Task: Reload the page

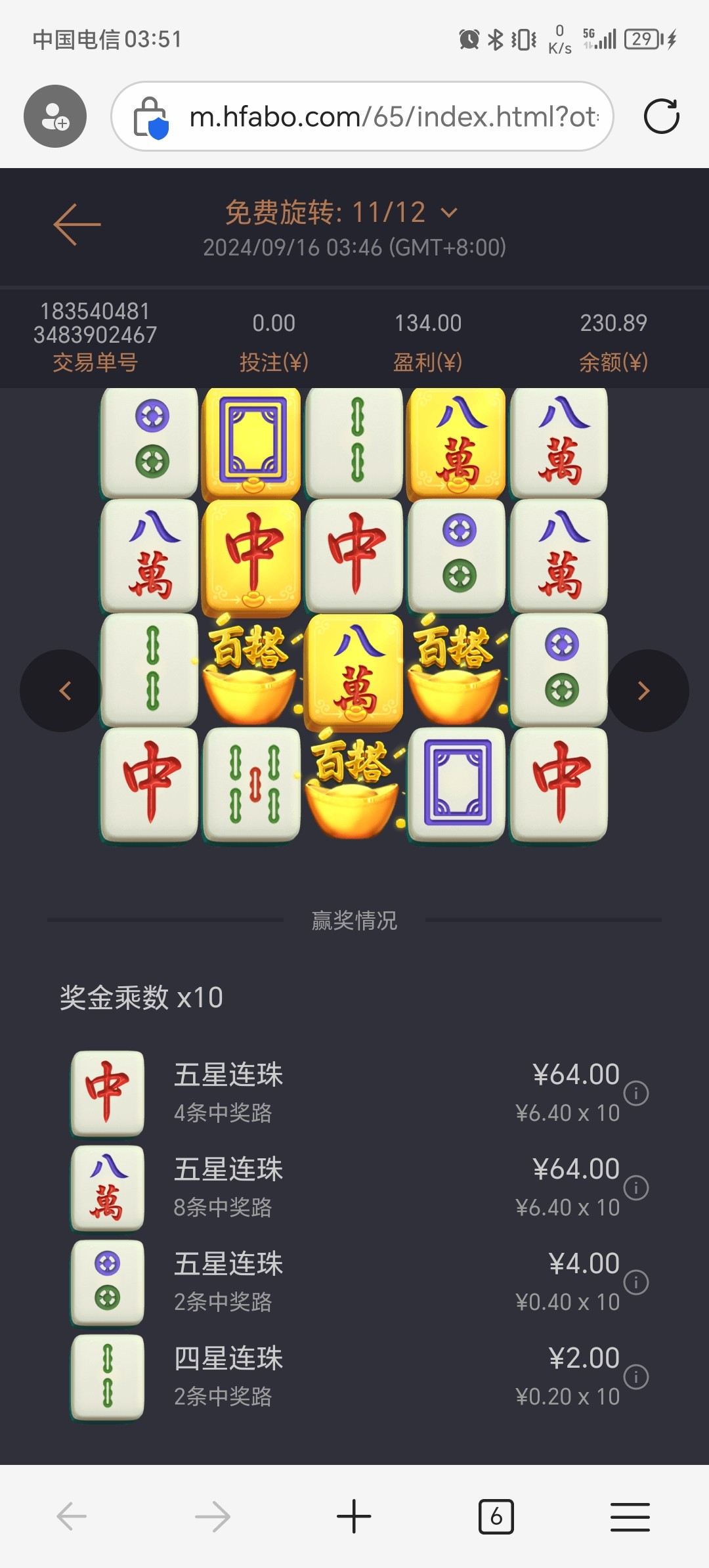Action: [x=661, y=117]
